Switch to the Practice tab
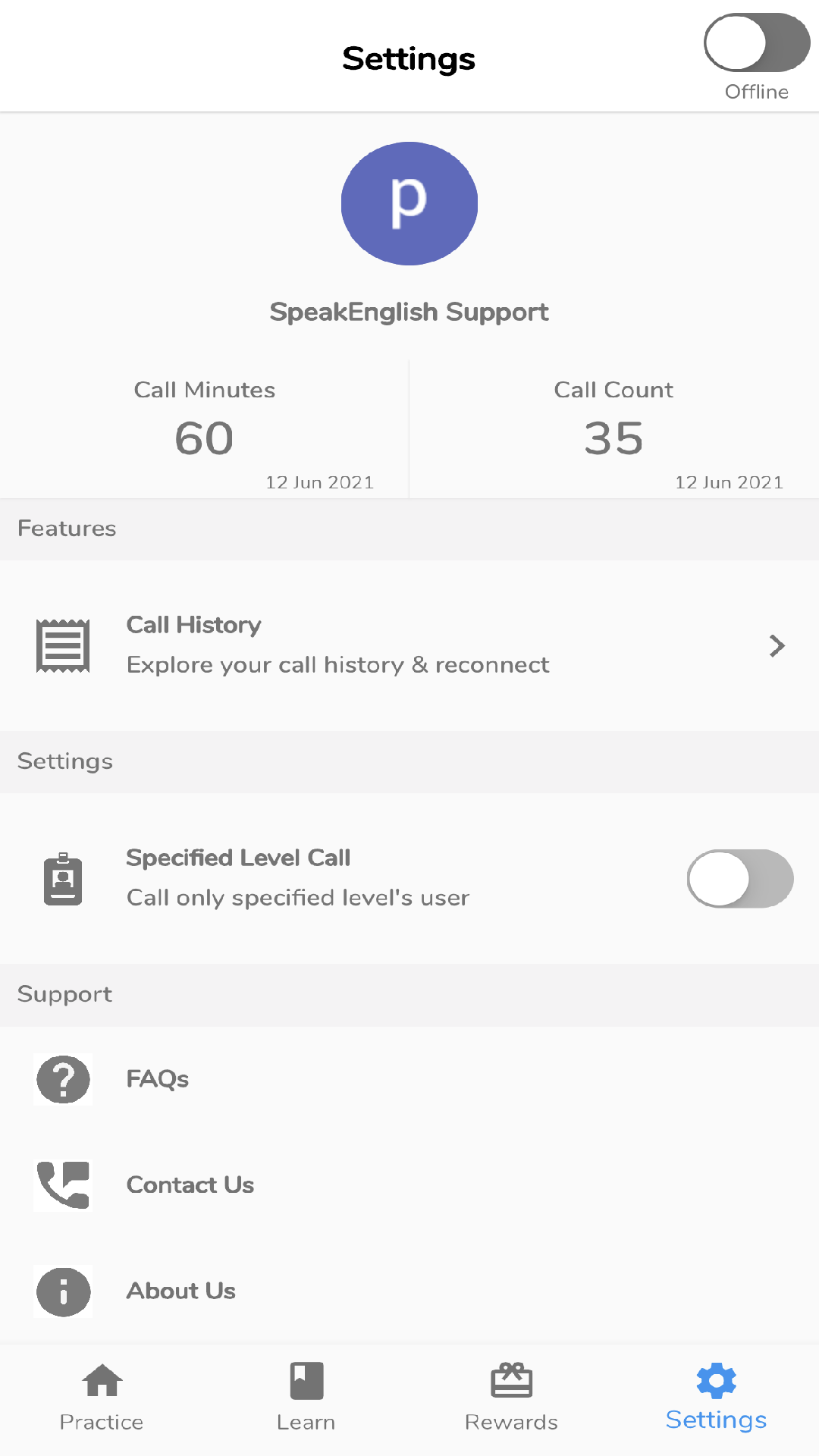819x1456 pixels. coord(102,1398)
